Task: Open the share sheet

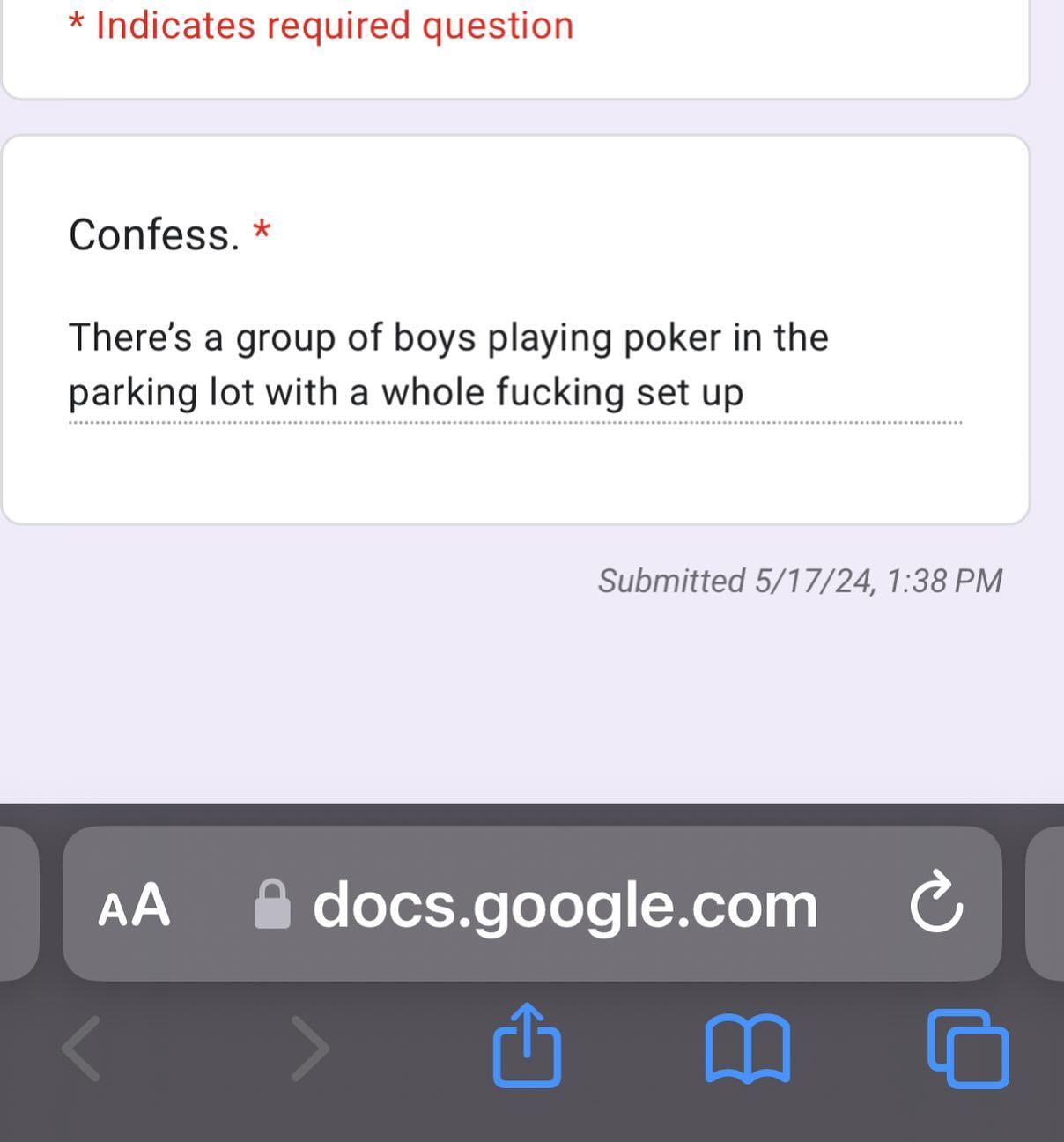Action: 527,1046
